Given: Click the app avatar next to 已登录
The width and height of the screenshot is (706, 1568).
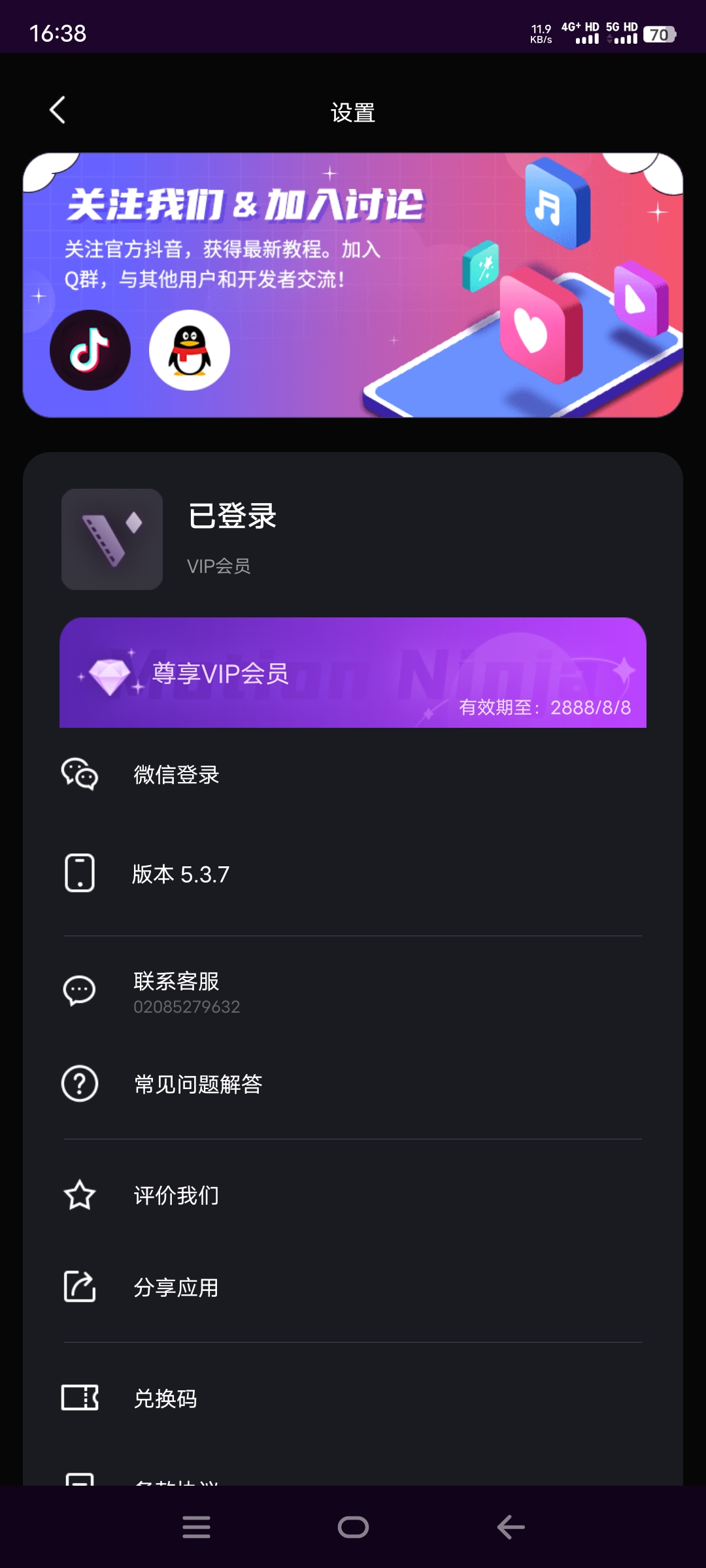Looking at the screenshot, I should [111, 539].
